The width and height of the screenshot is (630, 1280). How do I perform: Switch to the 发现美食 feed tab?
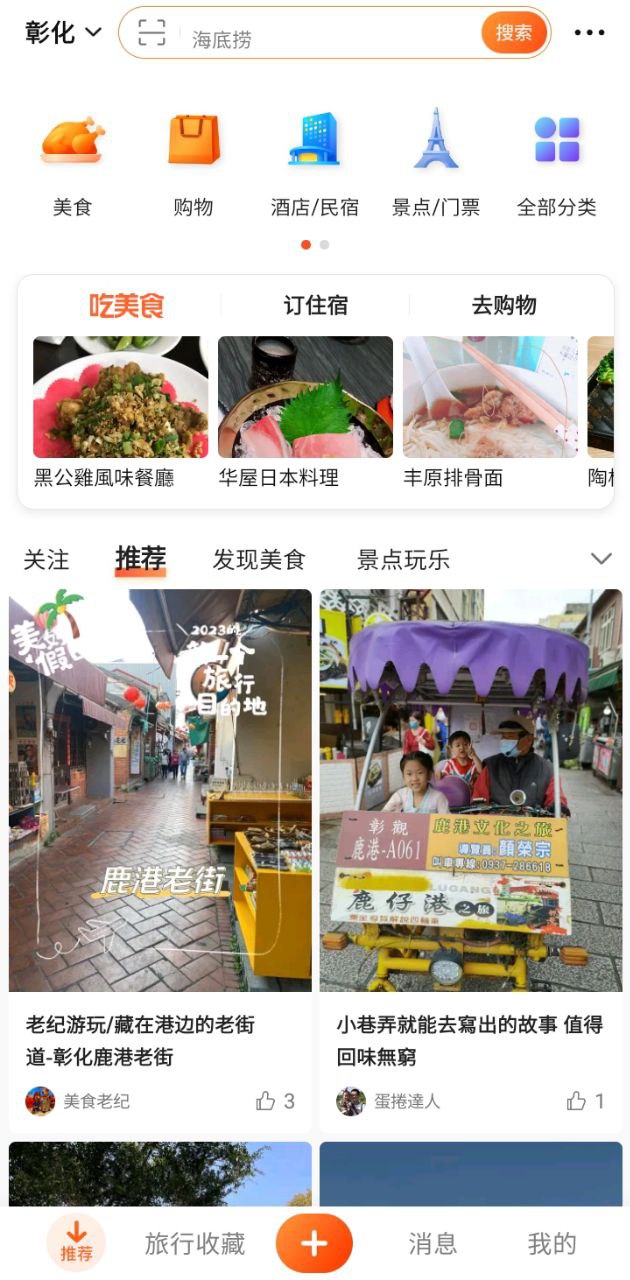coord(258,560)
